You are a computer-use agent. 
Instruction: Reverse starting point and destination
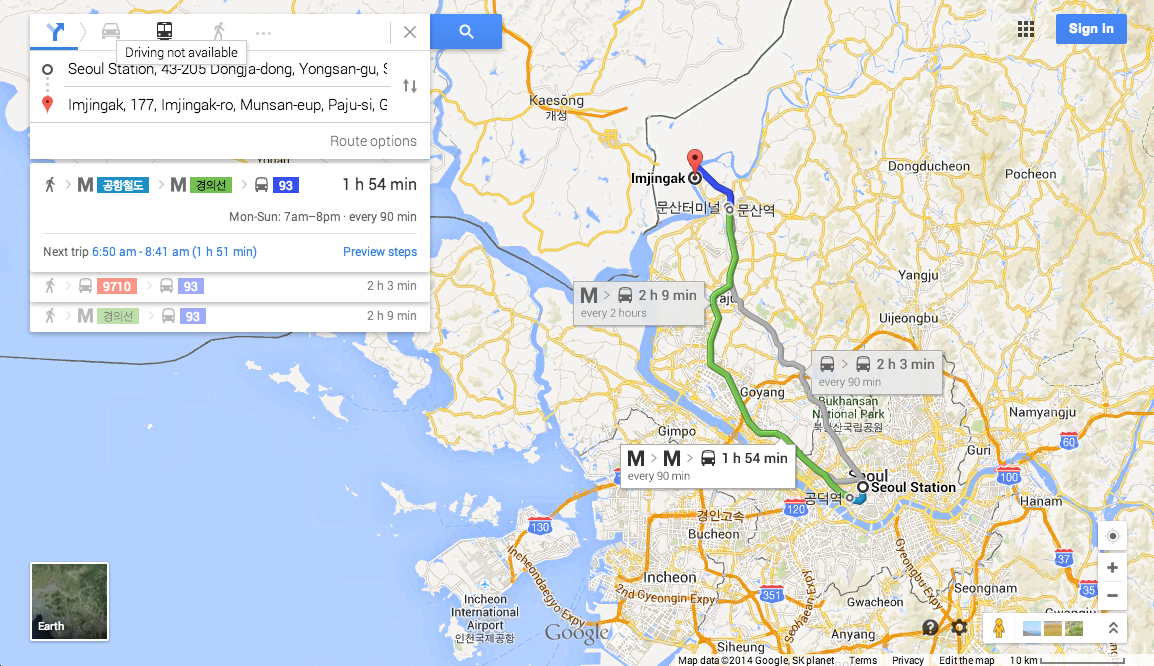tap(410, 87)
